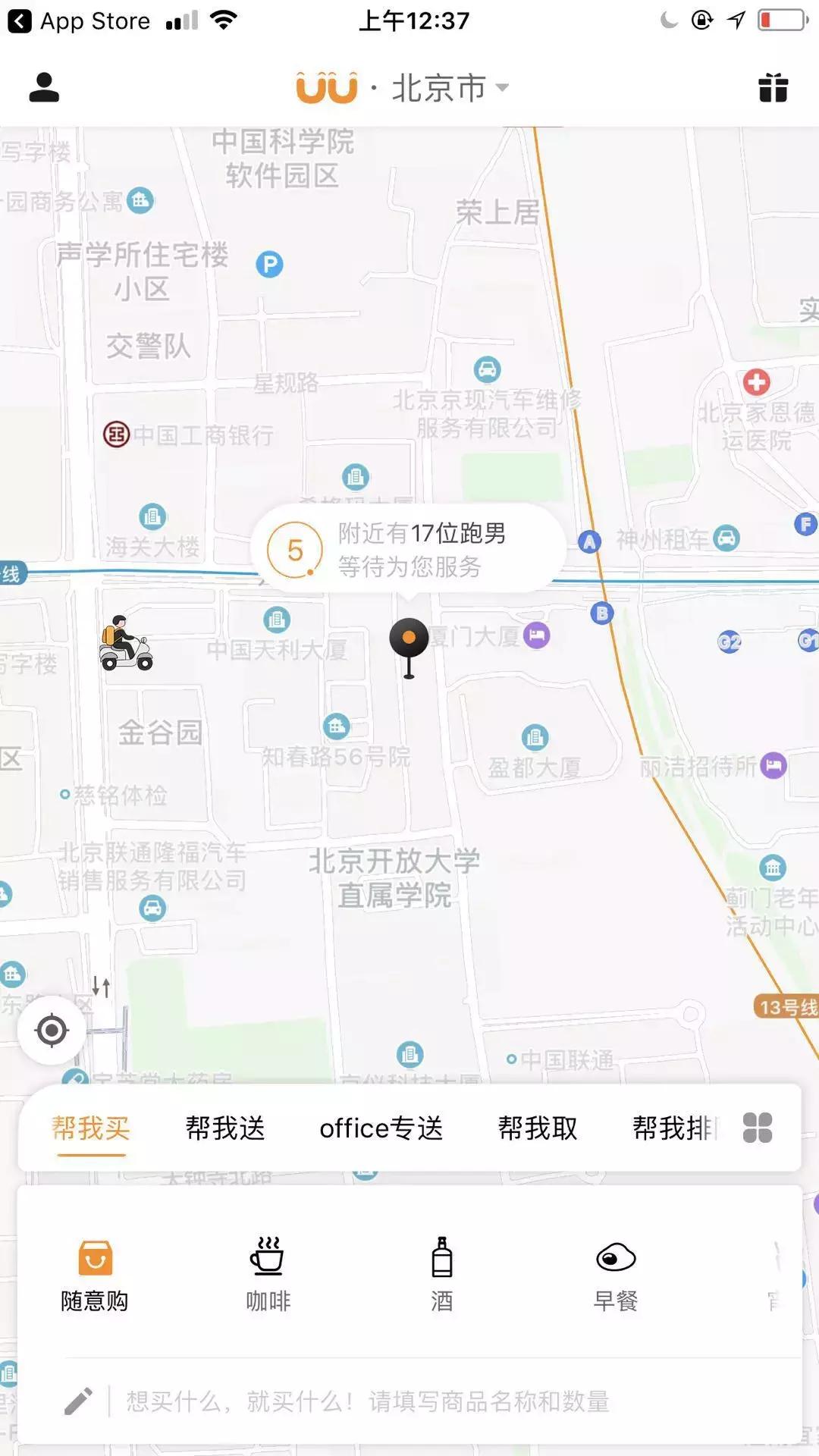Tap the current location crosshair icon

point(51,1029)
